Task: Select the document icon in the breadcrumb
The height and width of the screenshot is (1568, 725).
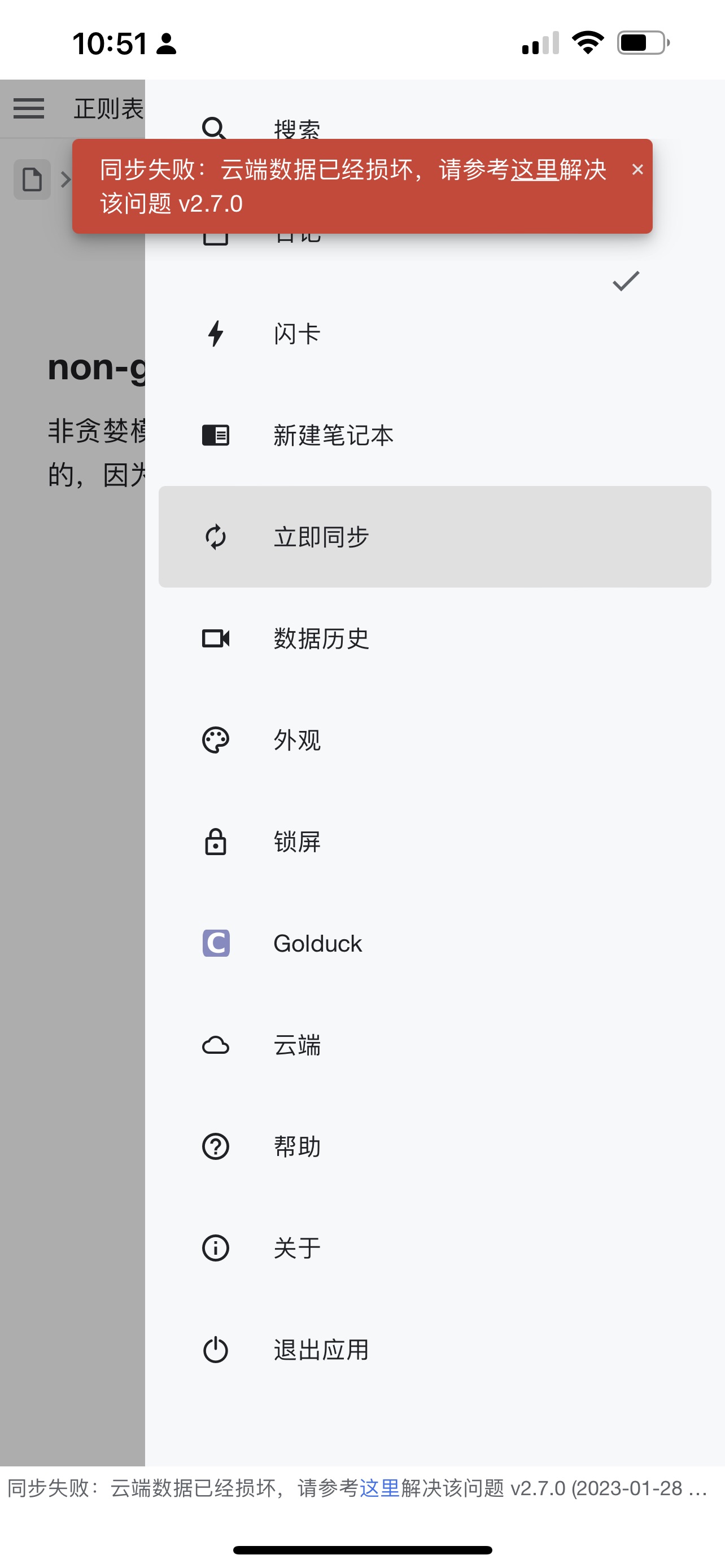Action: pos(32,179)
